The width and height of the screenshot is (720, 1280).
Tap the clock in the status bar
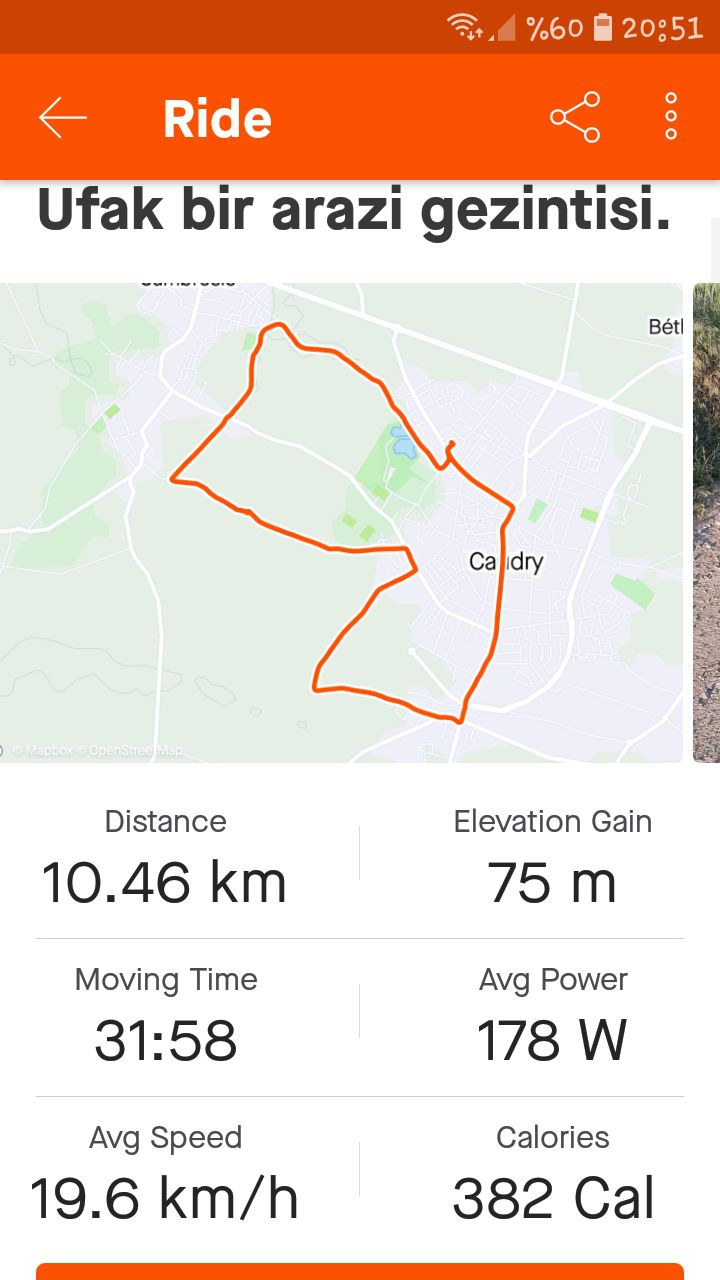click(x=662, y=27)
